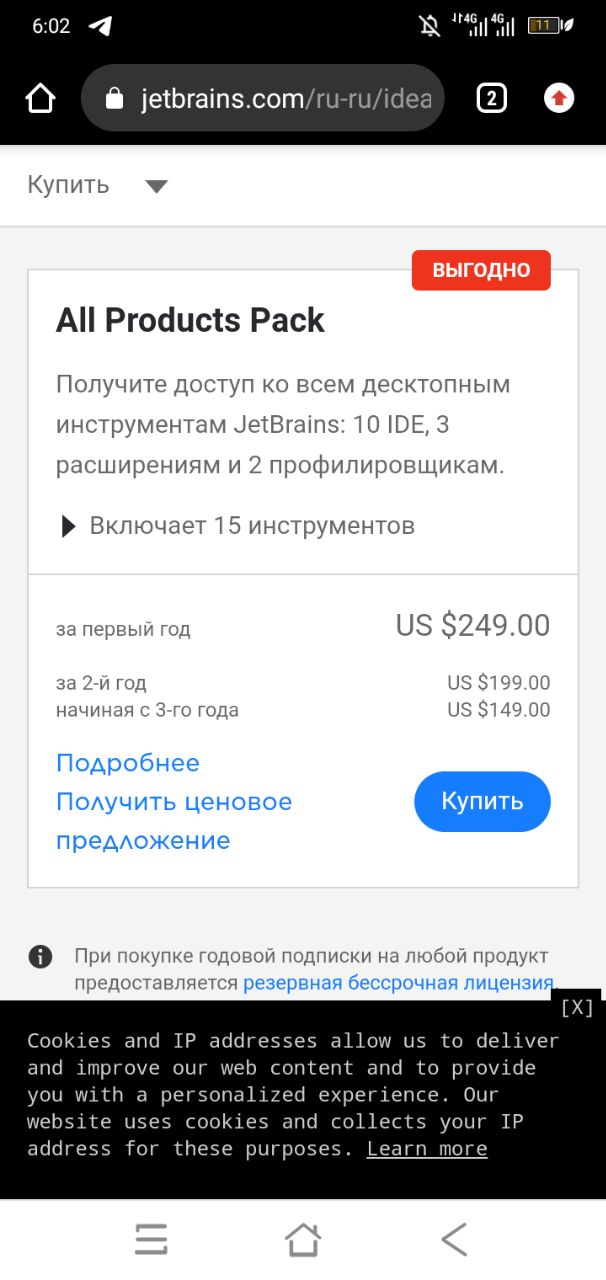
Task: Open Learn more about cookies
Action: point(427,1149)
